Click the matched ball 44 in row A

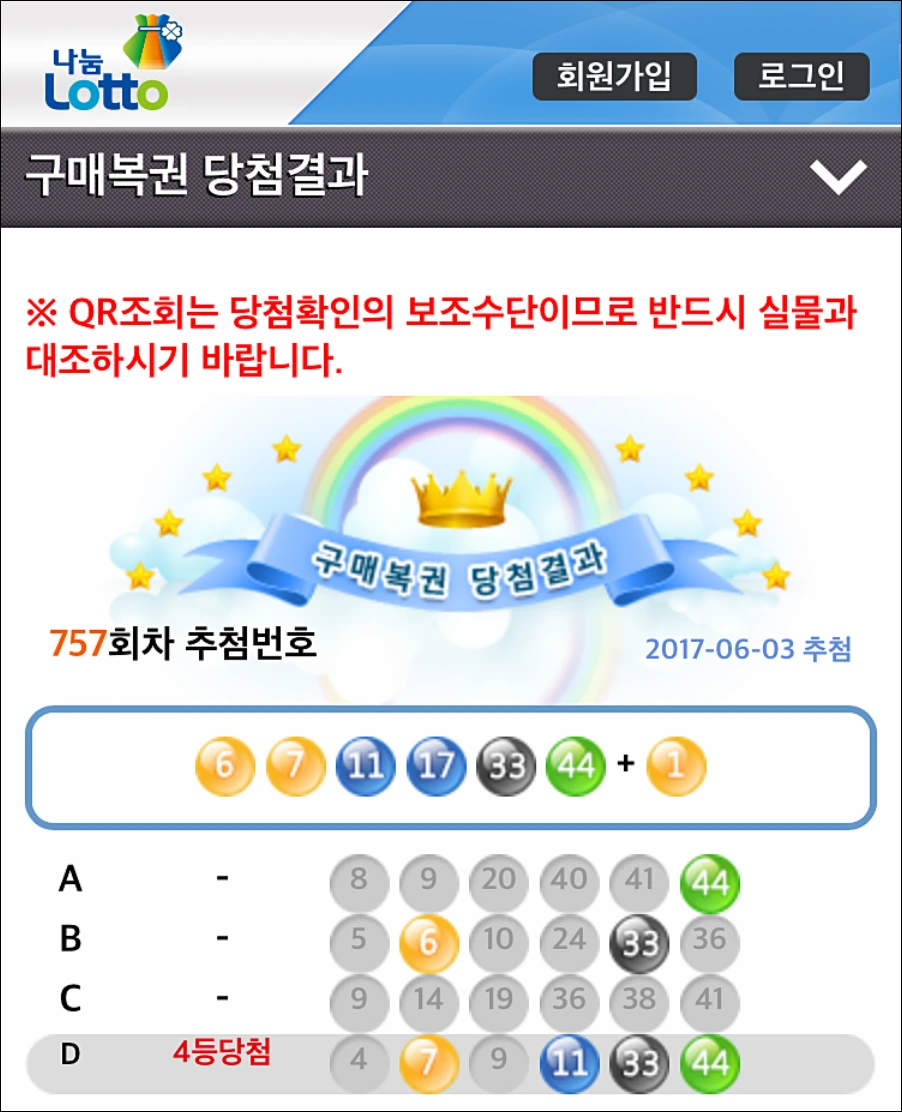click(712, 882)
